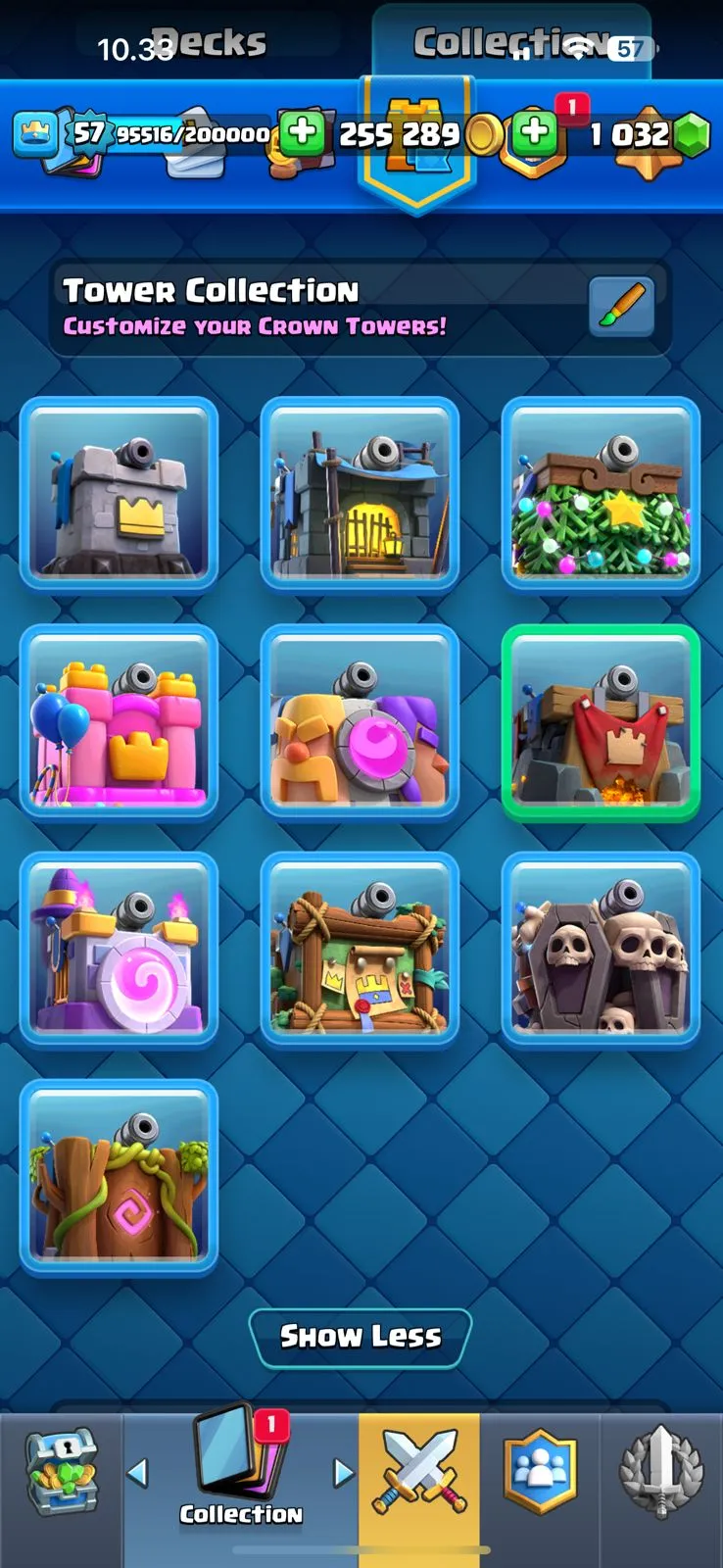
Task: Buy gems with the green plus button
Action: (535, 133)
